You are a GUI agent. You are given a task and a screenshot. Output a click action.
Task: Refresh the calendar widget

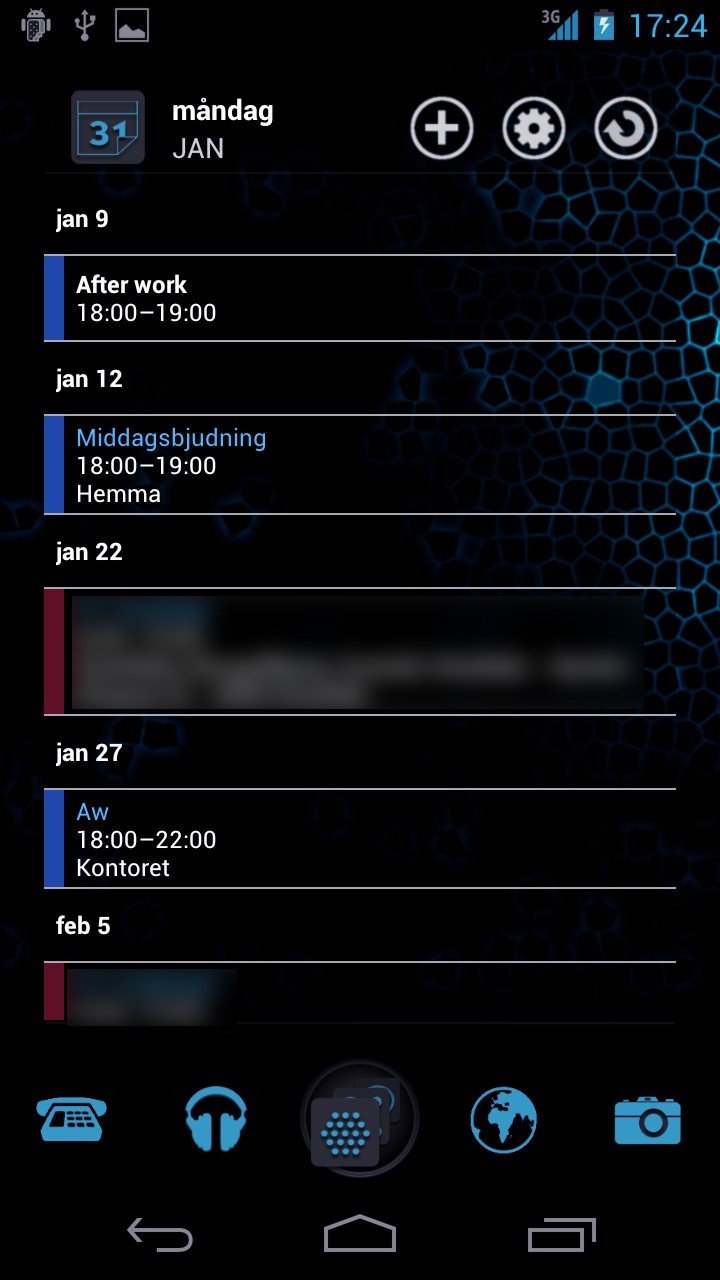[626, 128]
